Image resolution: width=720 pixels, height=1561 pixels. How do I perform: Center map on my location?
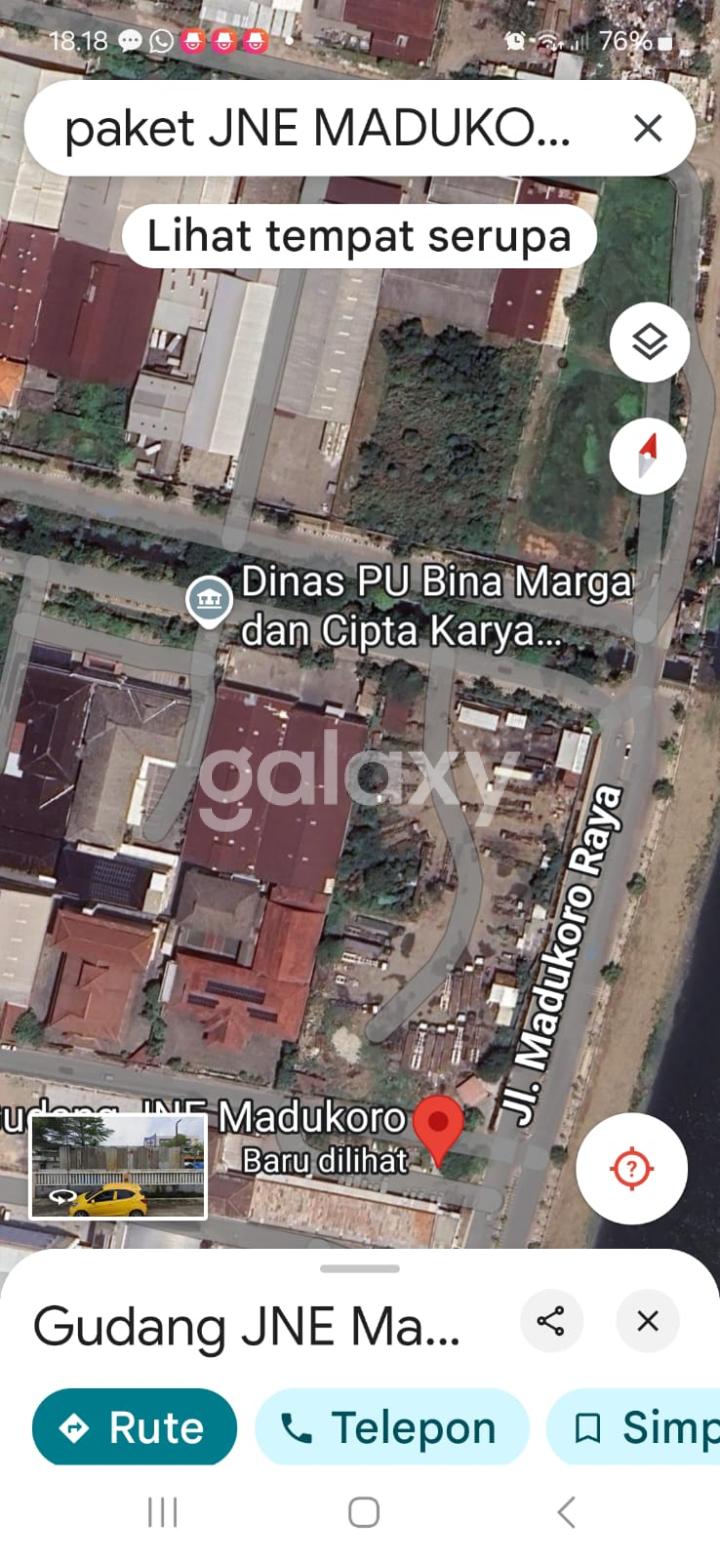631,1168
